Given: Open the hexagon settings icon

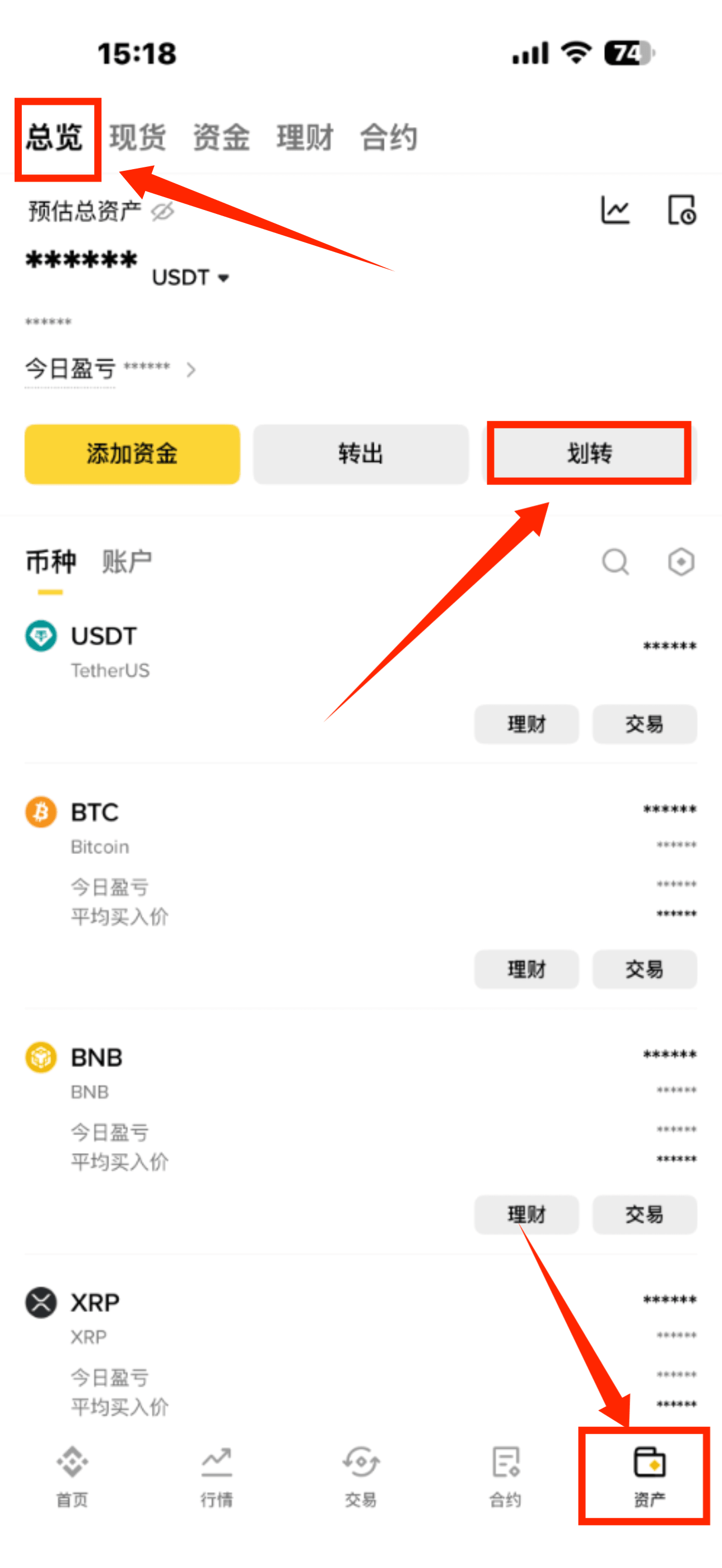Looking at the screenshot, I should (x=681, y=561).
